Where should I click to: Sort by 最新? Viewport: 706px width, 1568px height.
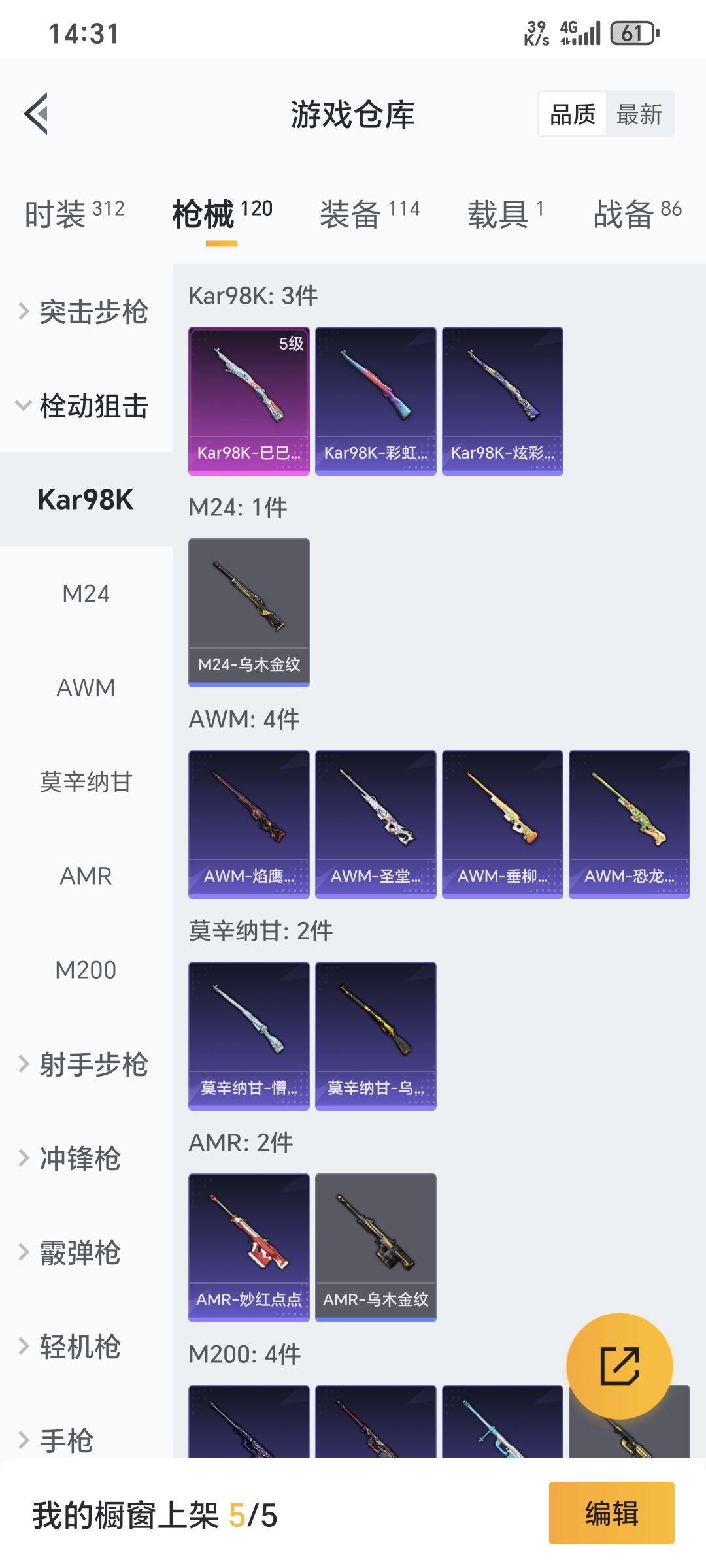pyautogui.click(x=639, y=114)
